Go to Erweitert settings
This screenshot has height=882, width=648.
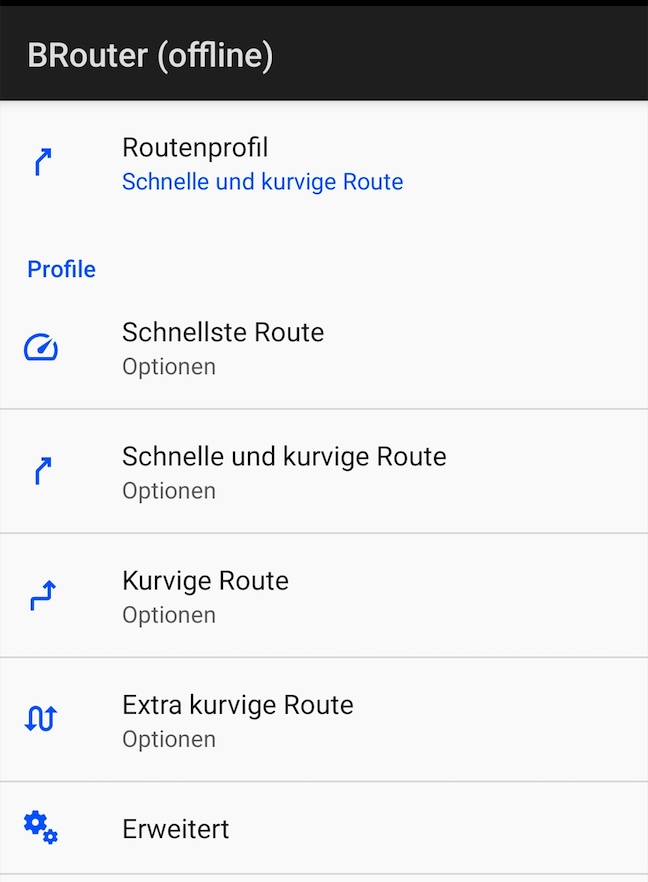(x=176, y=829)
